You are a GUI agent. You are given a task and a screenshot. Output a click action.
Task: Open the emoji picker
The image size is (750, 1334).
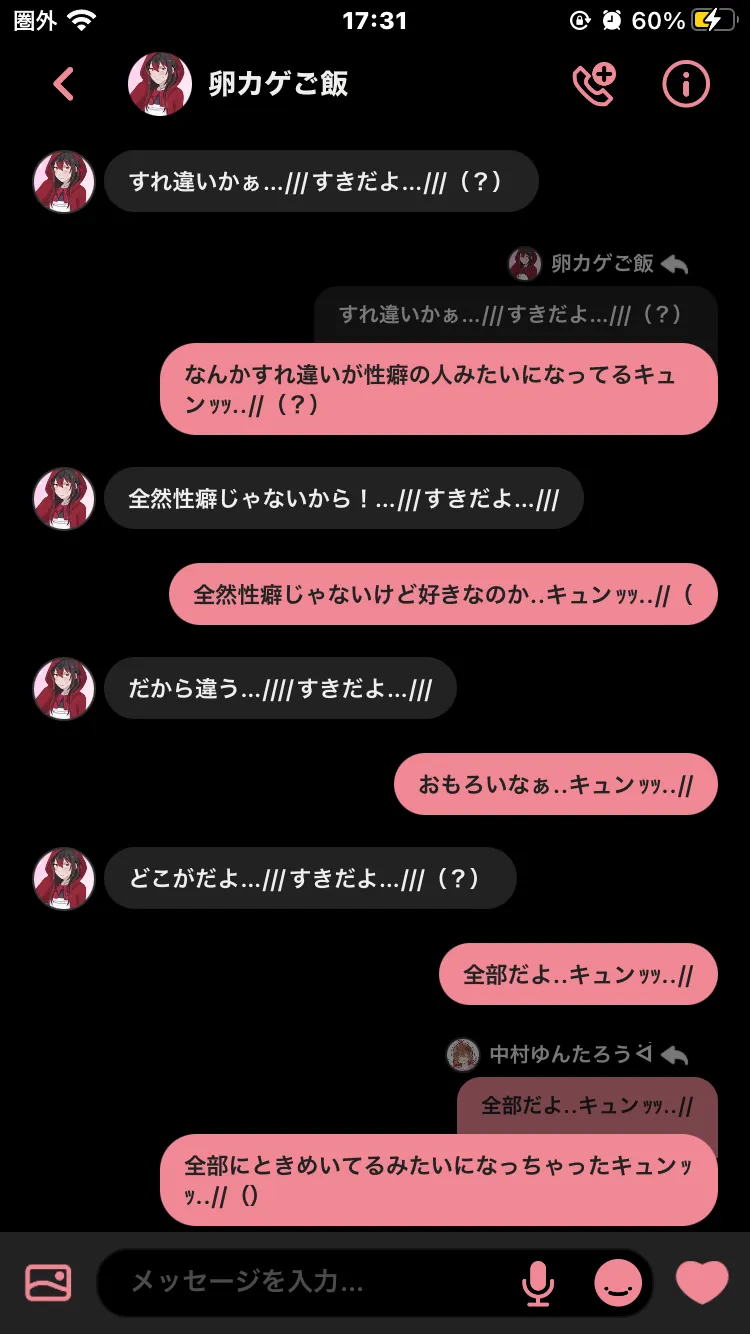(x=619, y=1282)
